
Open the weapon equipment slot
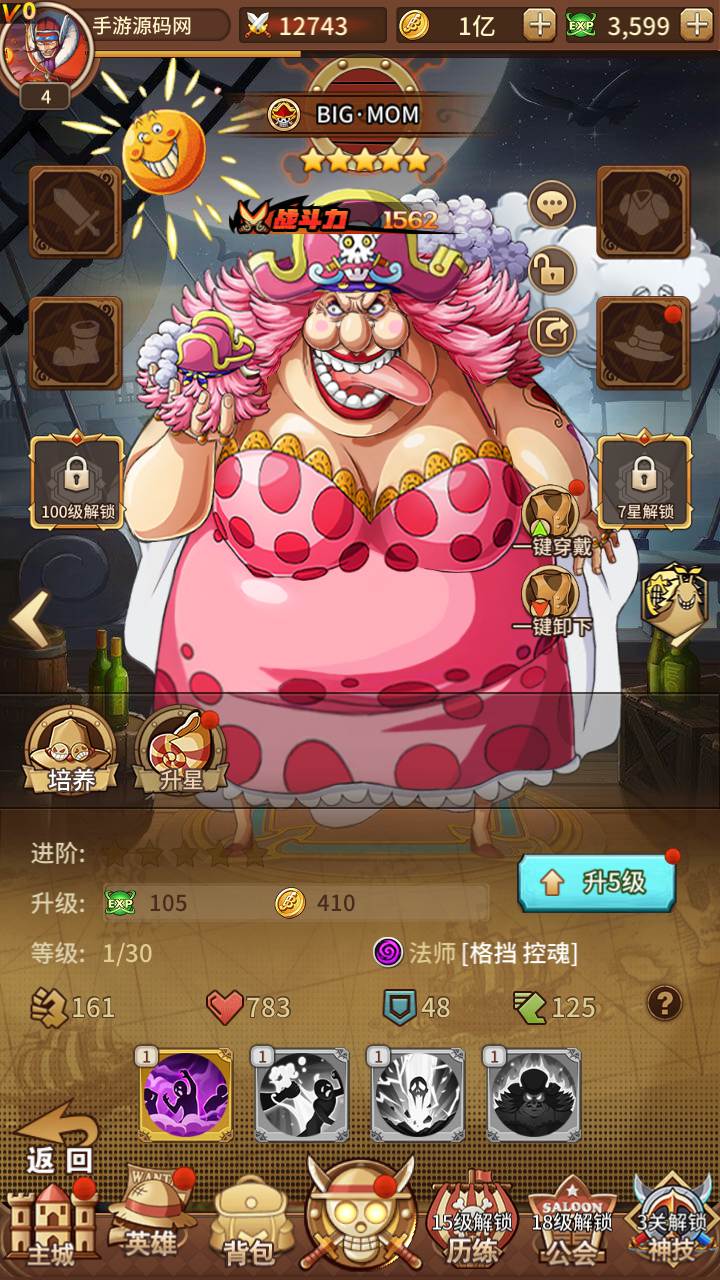(75, 212)
